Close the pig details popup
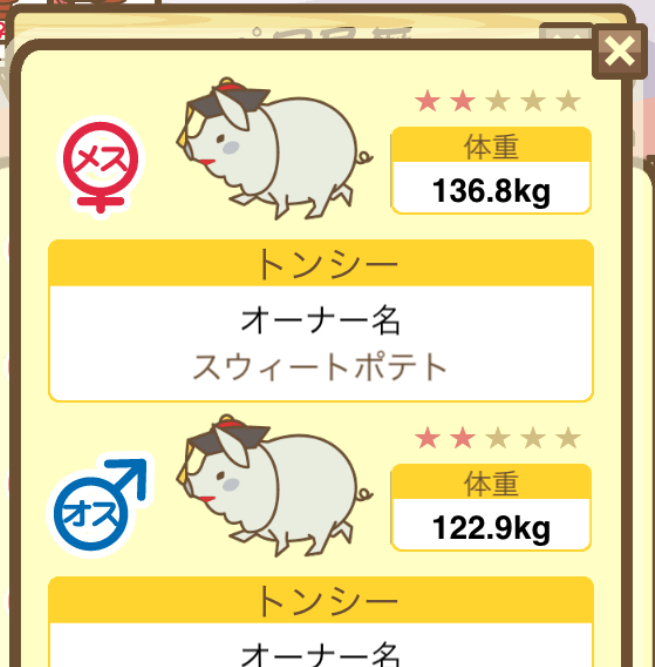Viewport: 655px width, 667px height. pyautogui.click(x=620, y=50)
